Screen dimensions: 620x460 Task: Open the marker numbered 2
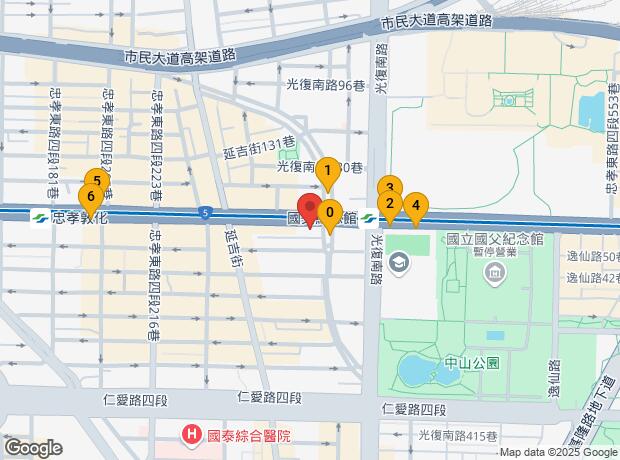coord(389,204)
